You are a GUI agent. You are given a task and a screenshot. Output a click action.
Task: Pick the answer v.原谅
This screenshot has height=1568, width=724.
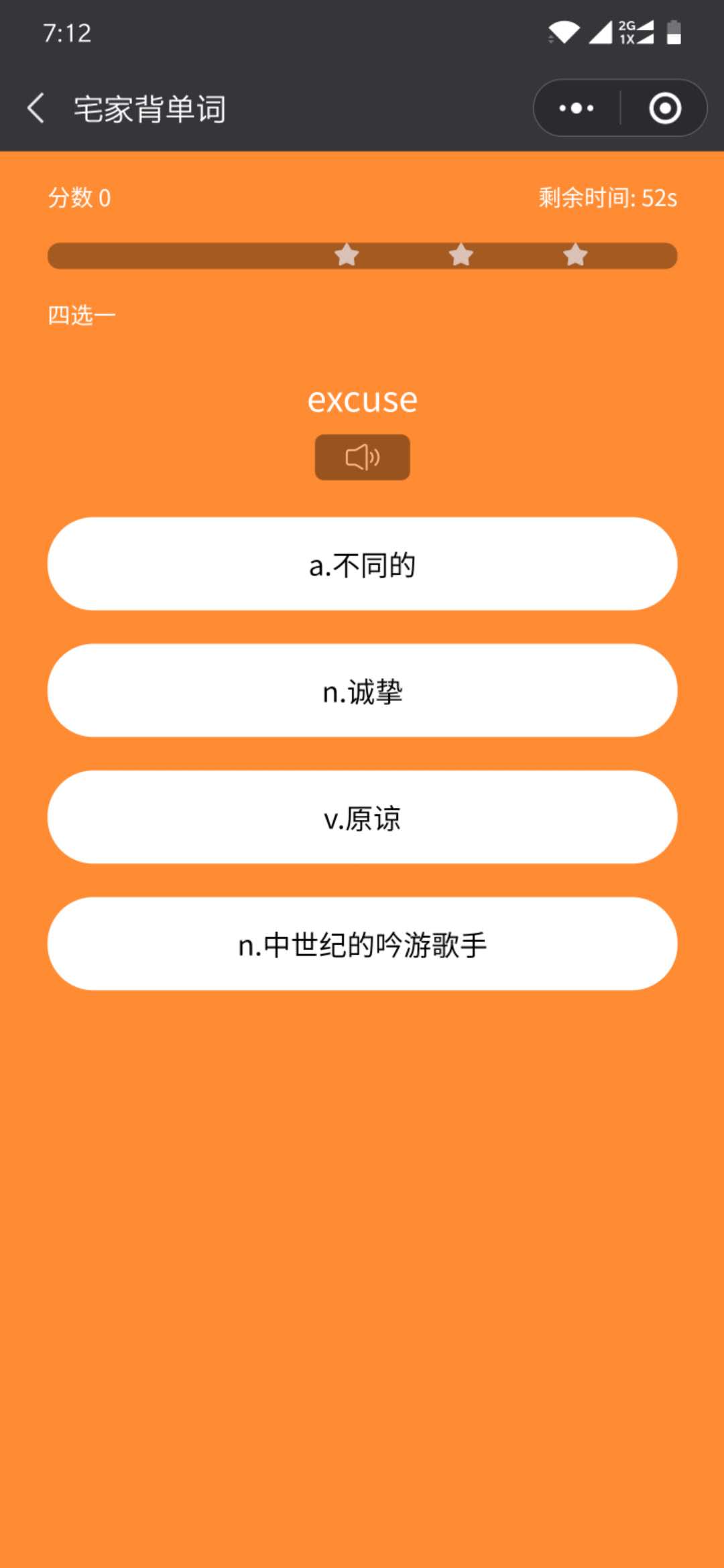point(362,817)
